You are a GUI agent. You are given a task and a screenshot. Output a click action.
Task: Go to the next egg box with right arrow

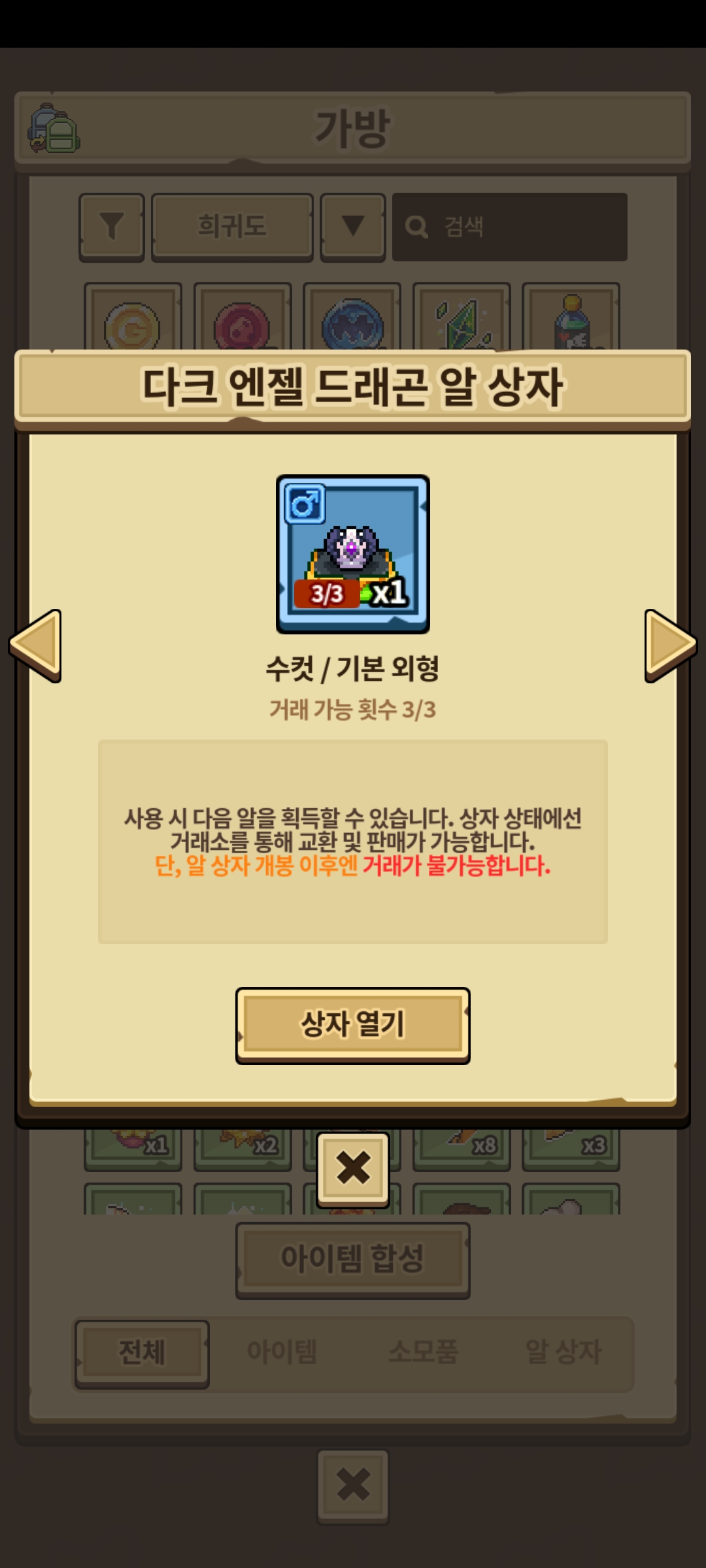[671, 645]
